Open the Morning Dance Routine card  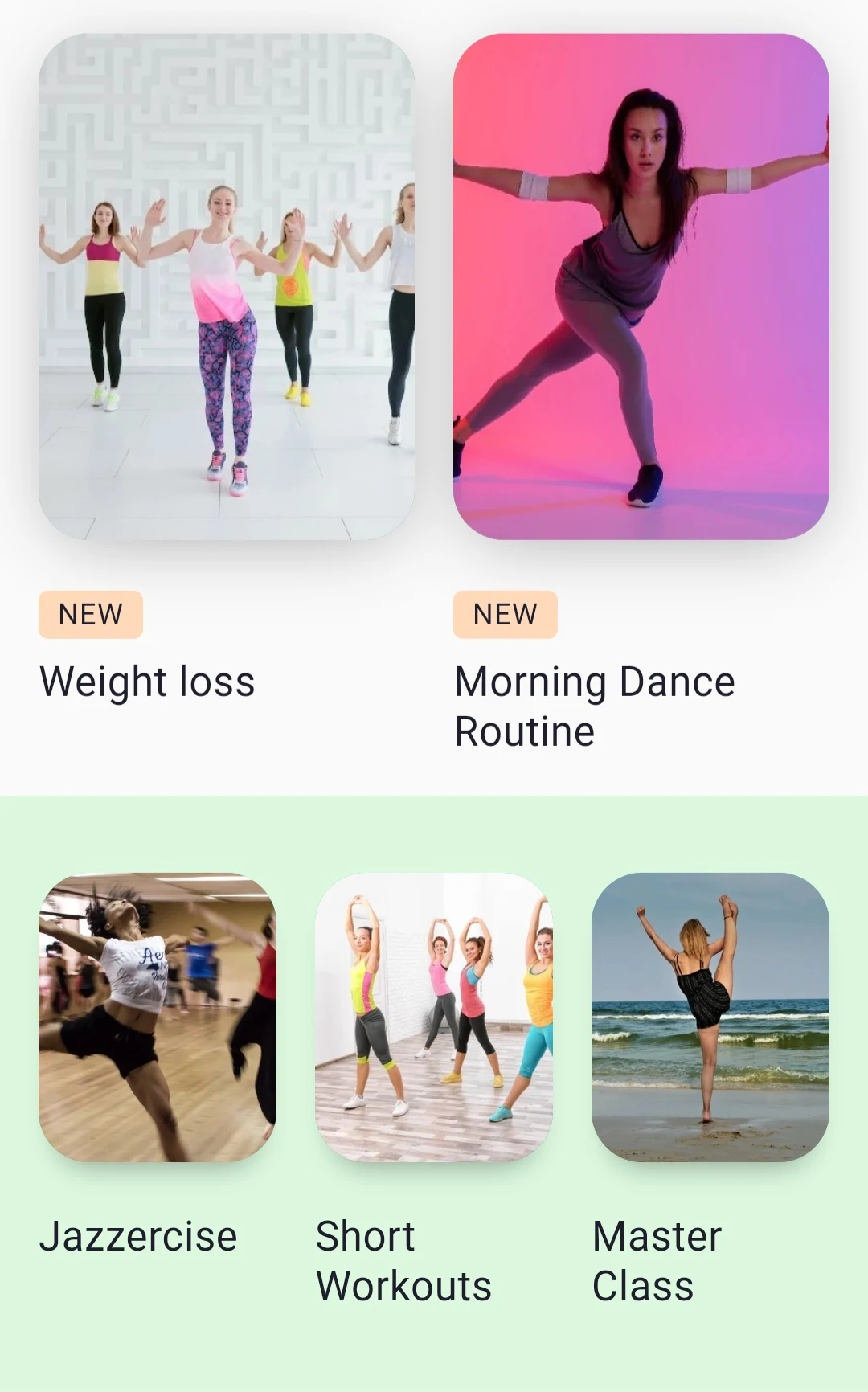(x=641, y=286)
